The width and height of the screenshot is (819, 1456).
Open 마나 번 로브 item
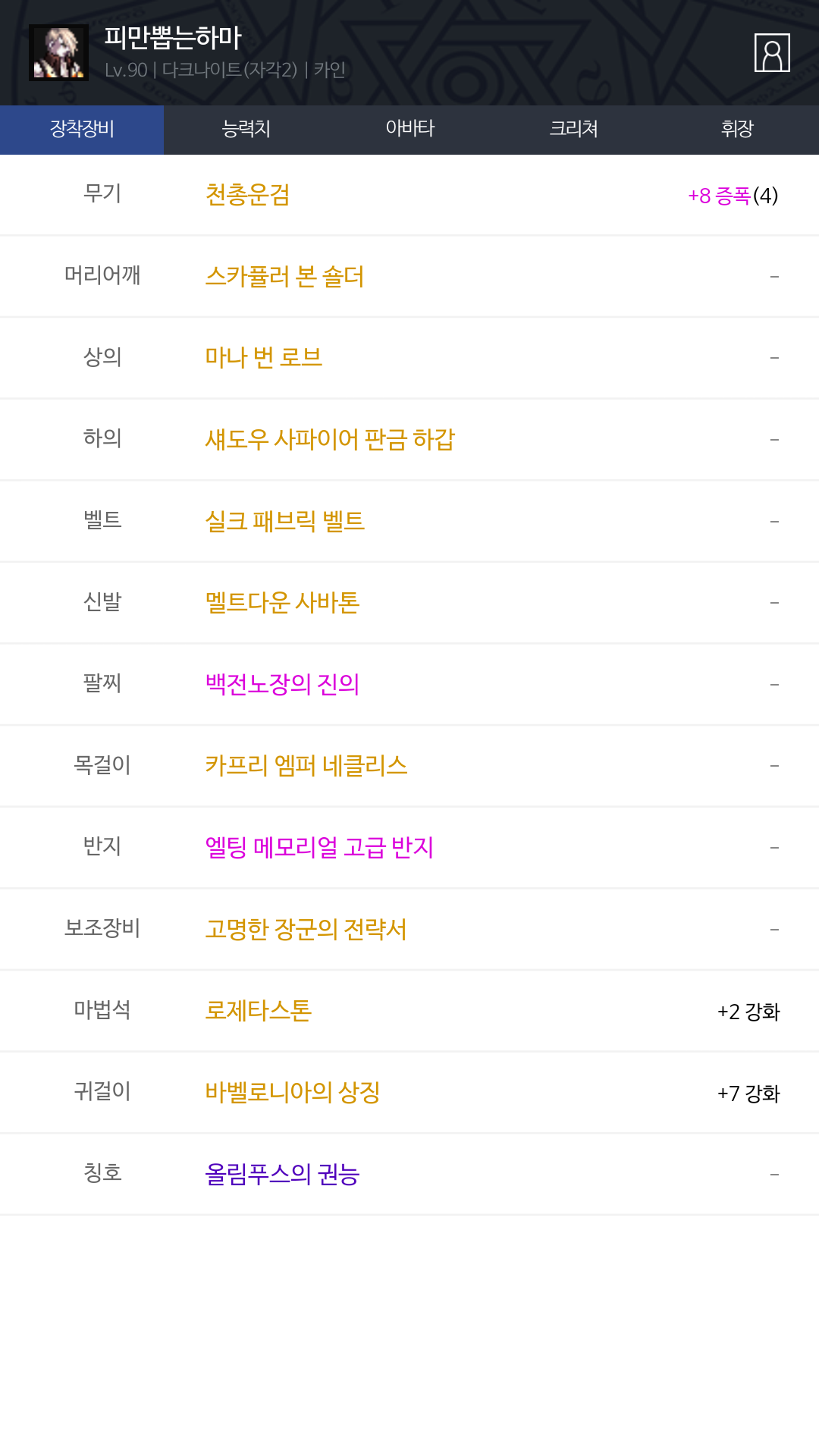tap(264, 357)
